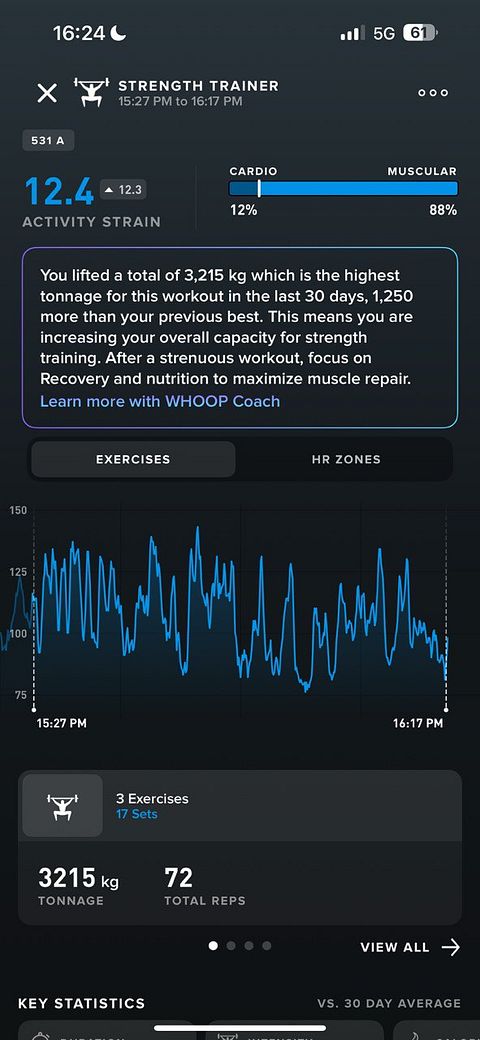Open the 3 Exercises tonnage card
The height and width of the screenshot is (1040, 480).
pos(239,847)
